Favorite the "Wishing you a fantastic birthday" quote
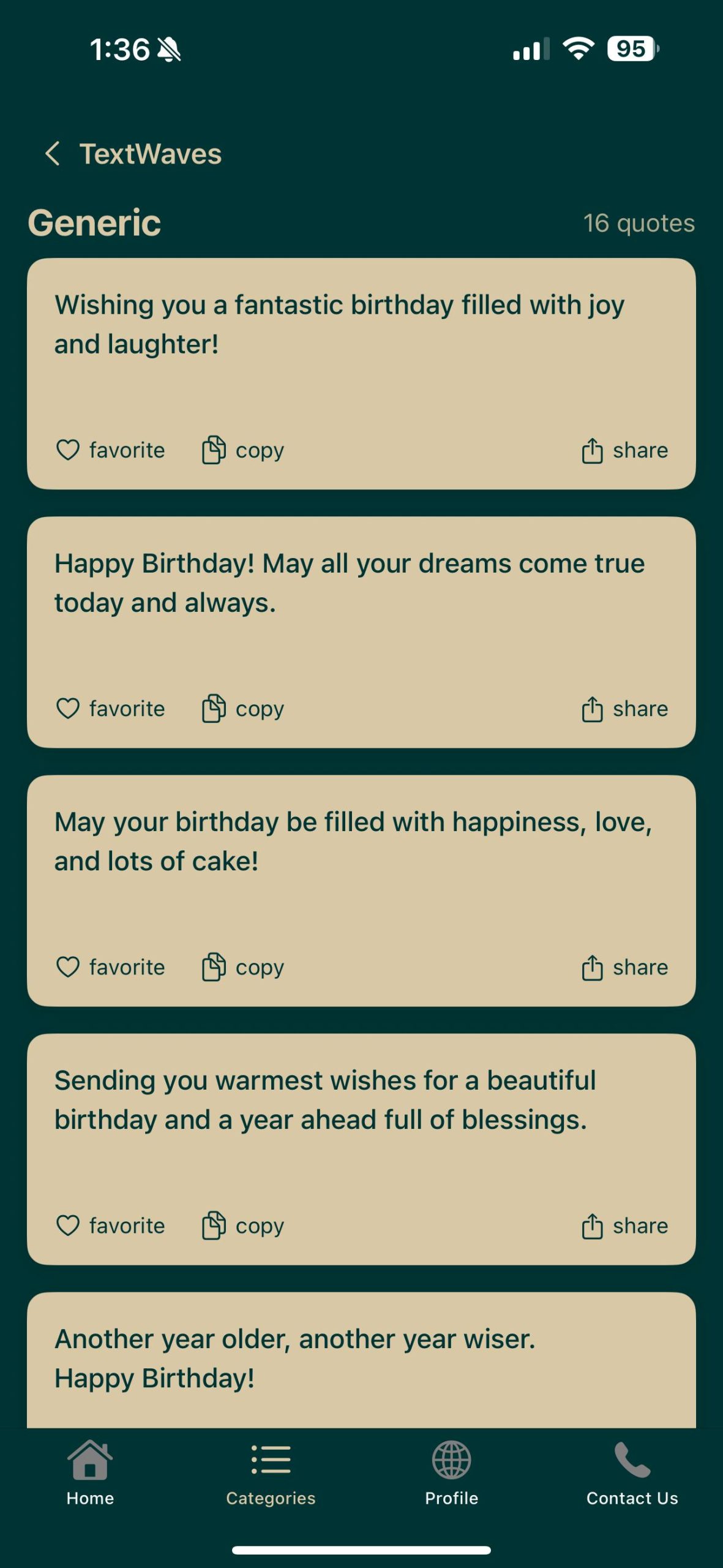723x1568 pixels. click(x=111, y=450)
